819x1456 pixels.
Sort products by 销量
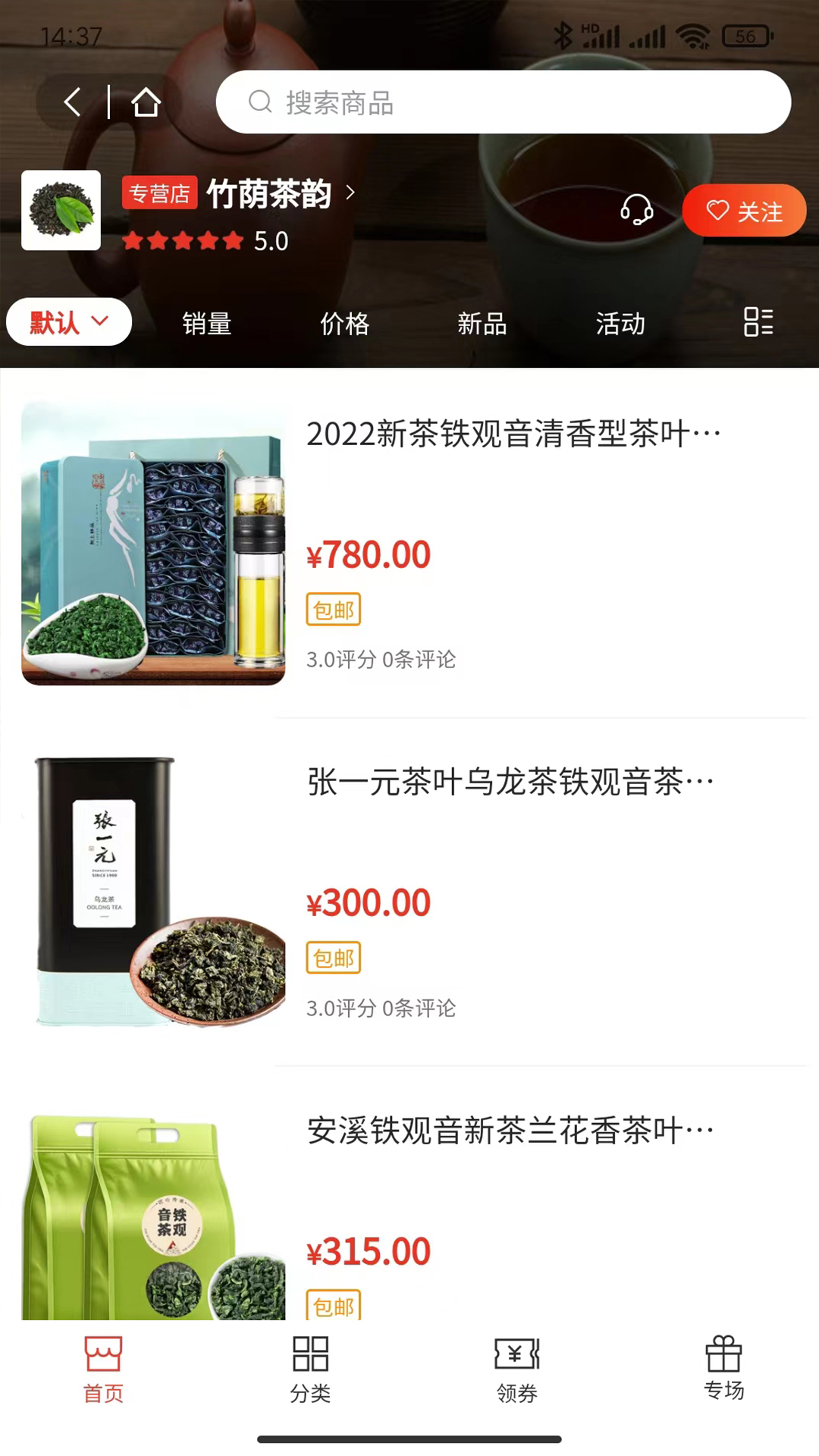[206, 323]
